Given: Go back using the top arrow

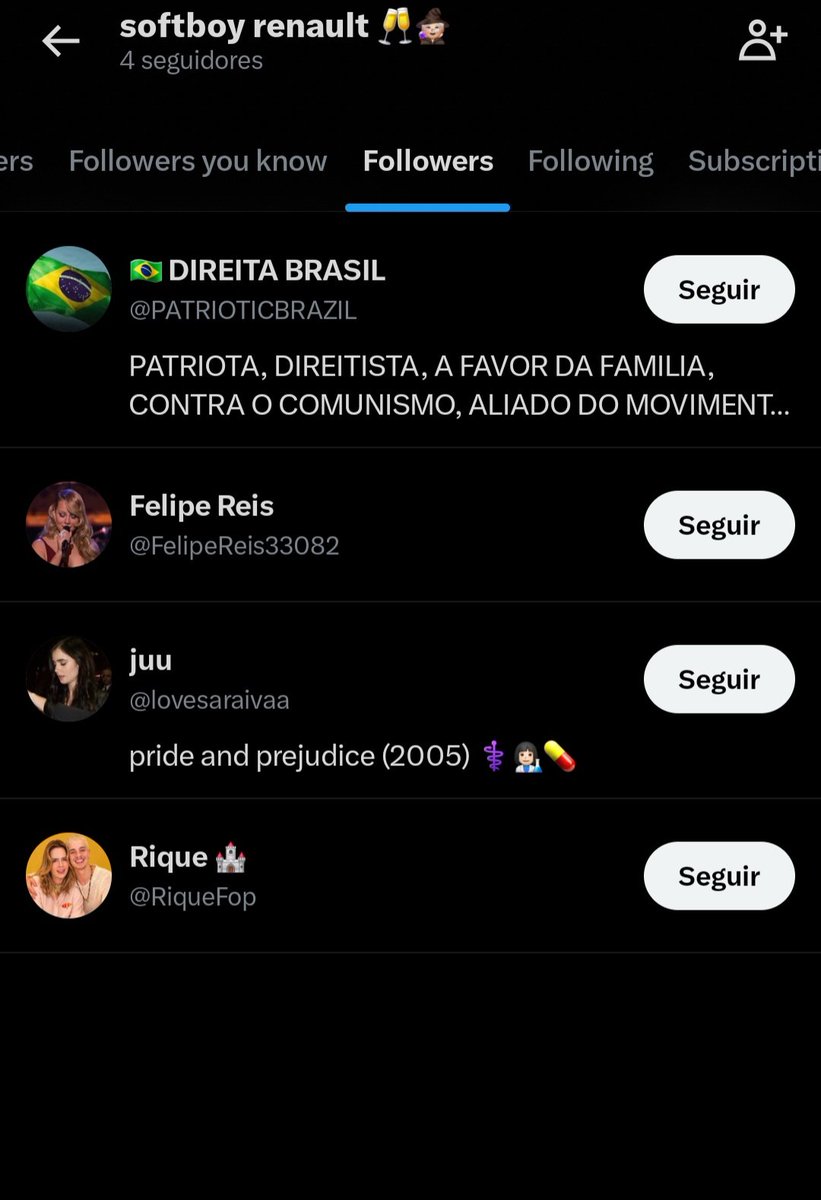Looking at the screenshot, I should pos(61,41).
